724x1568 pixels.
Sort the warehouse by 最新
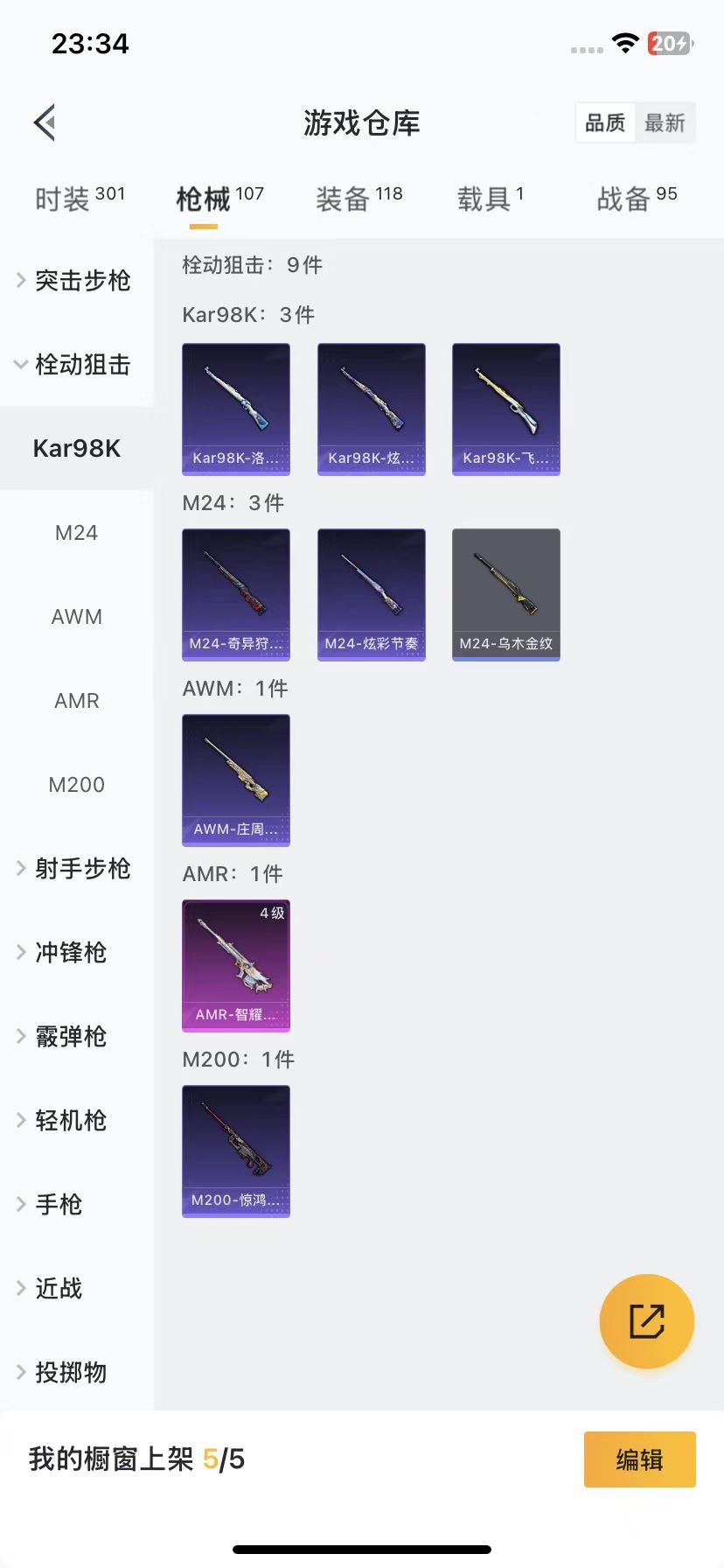click(x=665, y=122)
